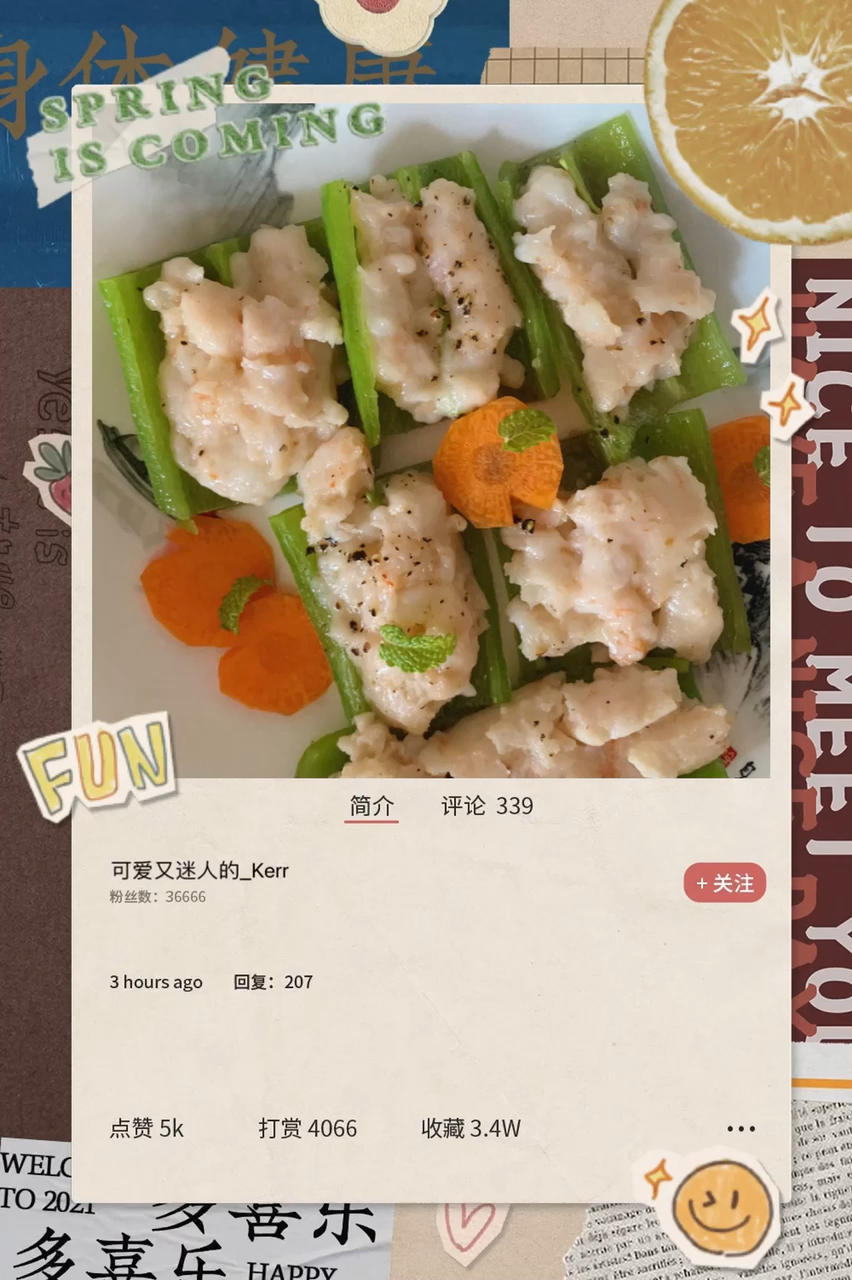Follow 可爱又迷人的_Kerr via + 关注

[724, 883]
